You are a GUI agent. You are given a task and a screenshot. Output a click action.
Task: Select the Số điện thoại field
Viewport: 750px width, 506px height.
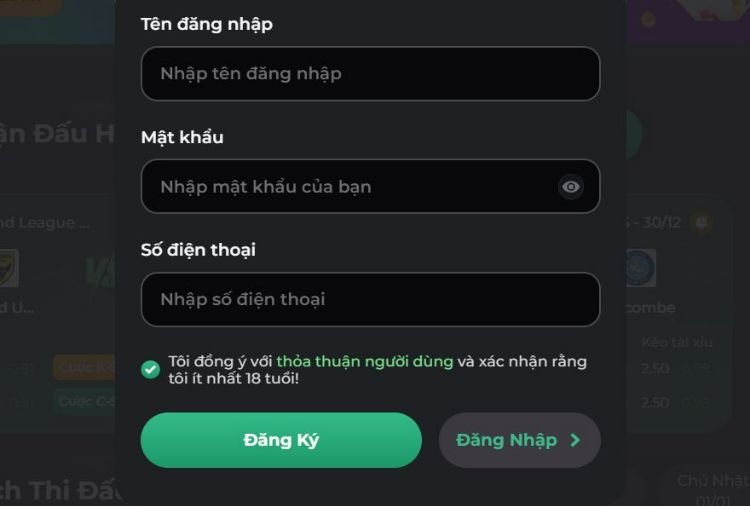370,300
